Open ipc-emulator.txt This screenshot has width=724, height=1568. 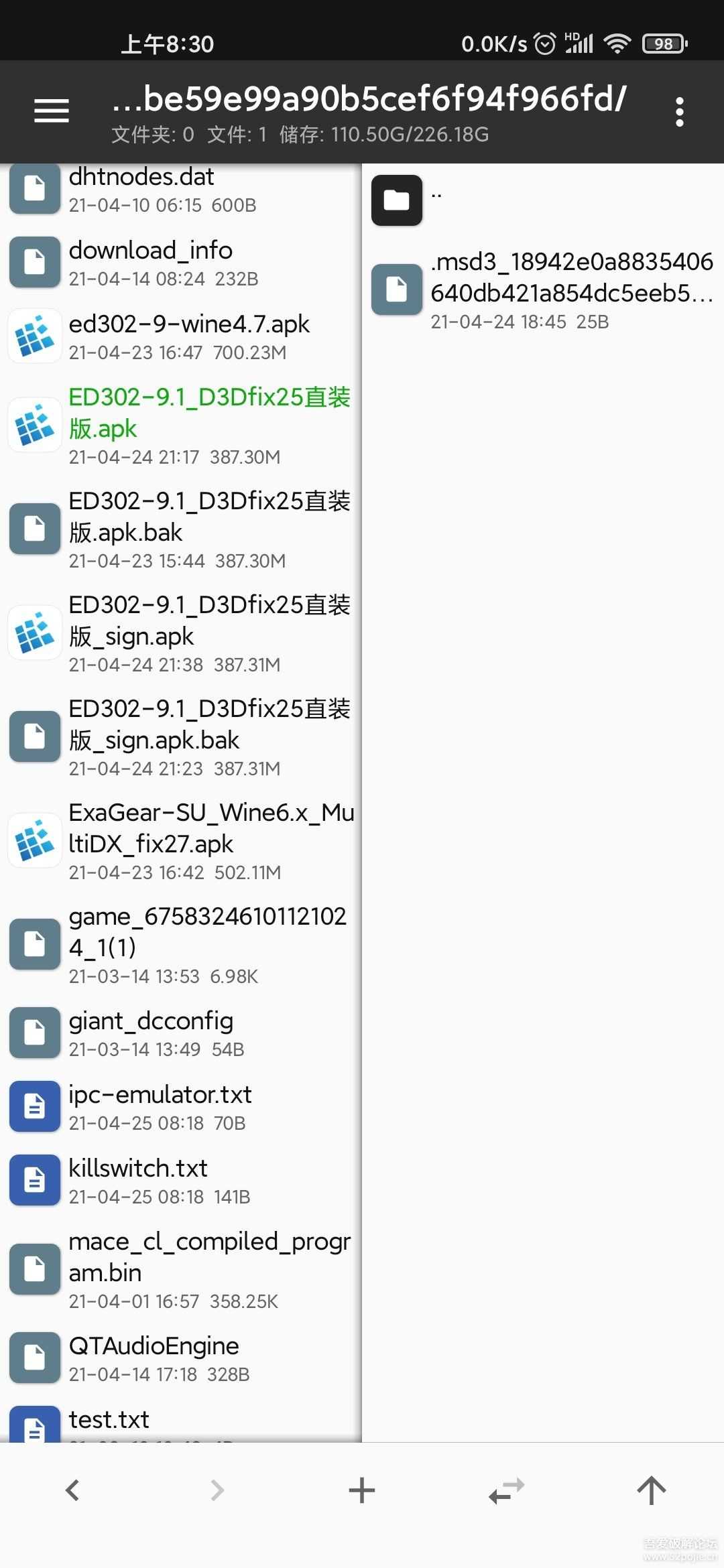coord(181,1107)
